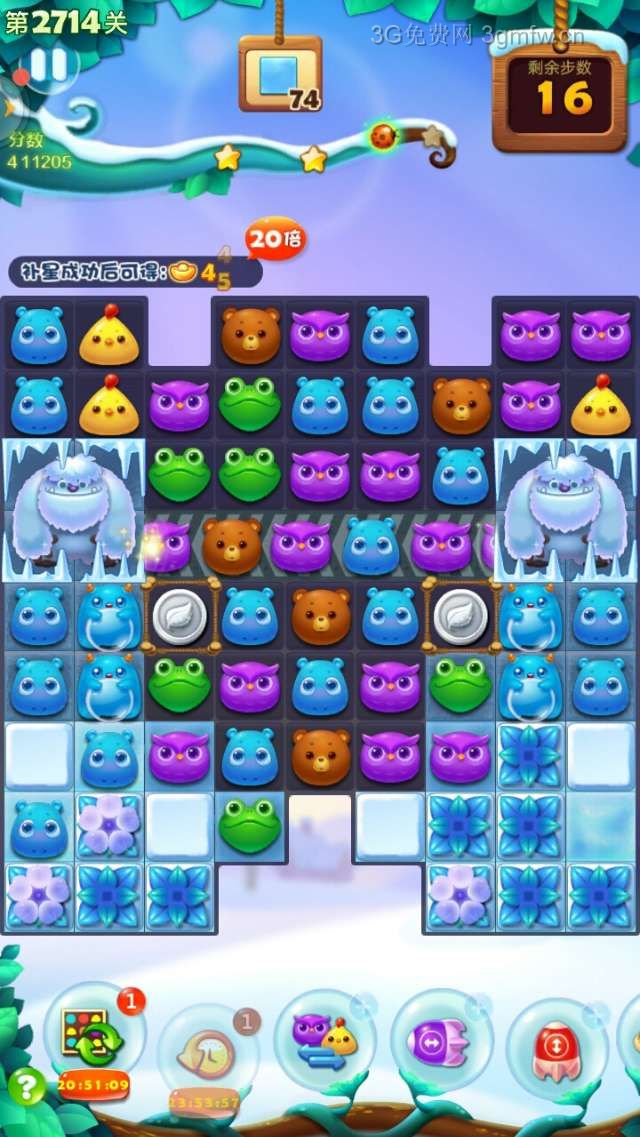This screenshot has width=640, height=1137.
Task: Use the board shuffle booster
Action: [x=92, y=1038]
